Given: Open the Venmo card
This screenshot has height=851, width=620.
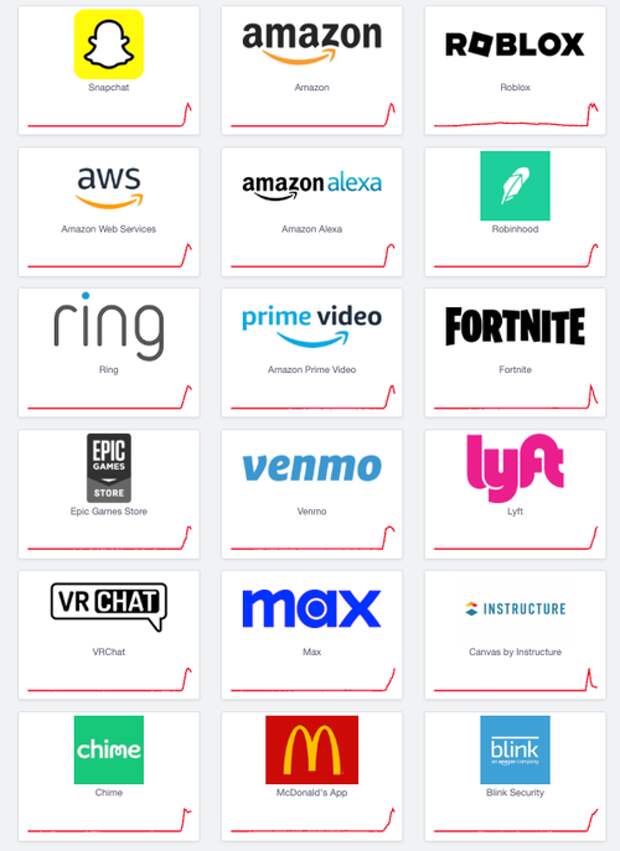Looking at the screenshot, I should (x=311, y=493).
